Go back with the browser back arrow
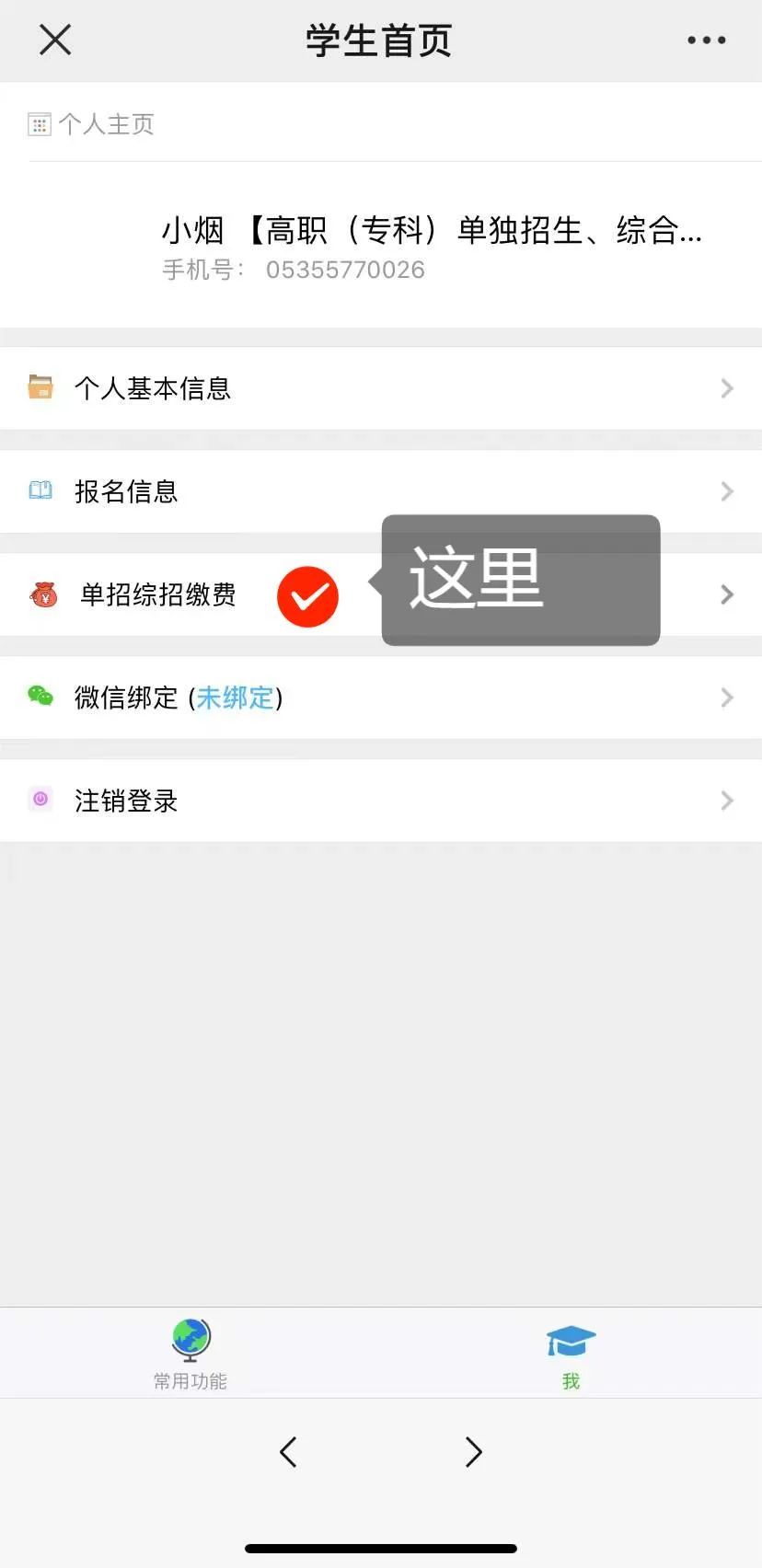 click(x=288, y=1452)
